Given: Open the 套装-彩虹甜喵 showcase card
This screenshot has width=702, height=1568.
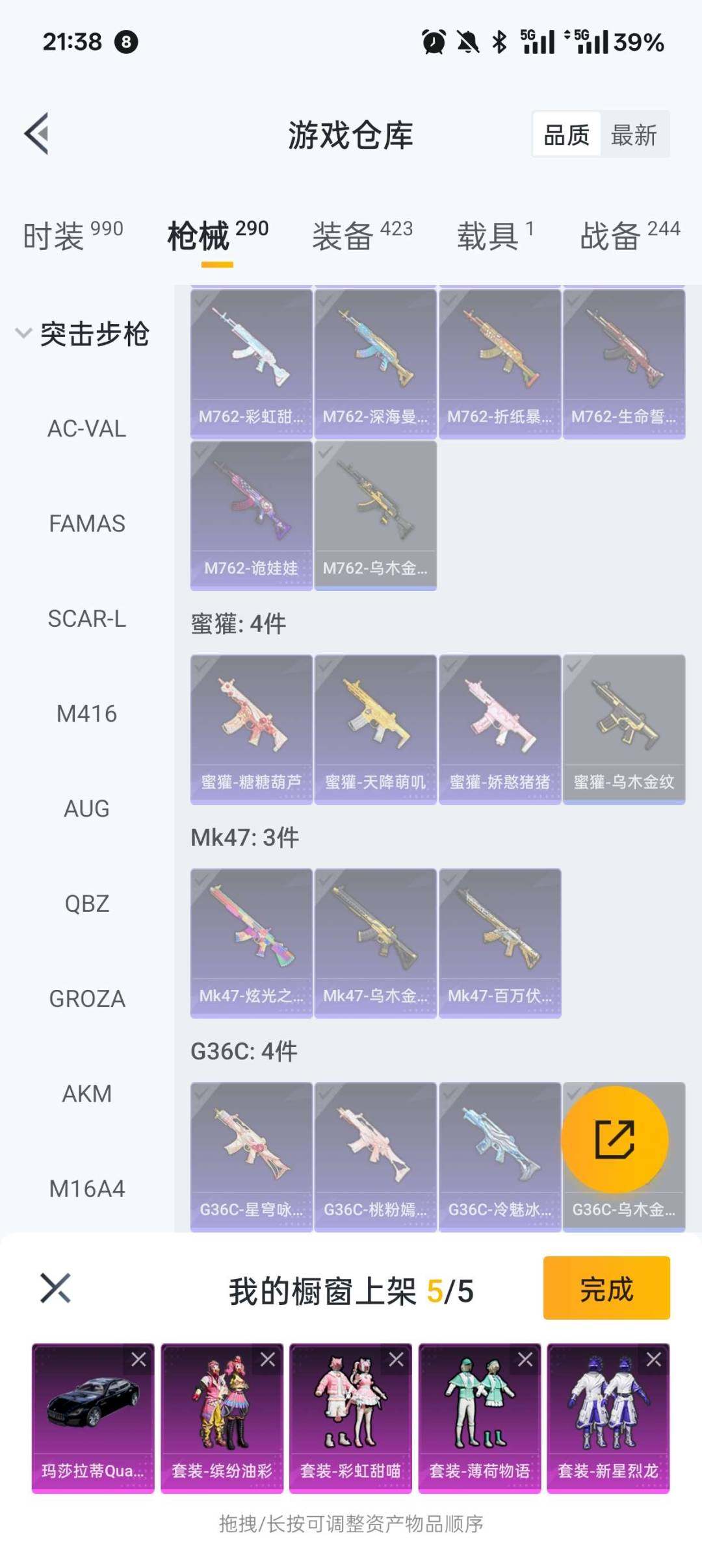Looking at the screenshot, I should 351,1416.
